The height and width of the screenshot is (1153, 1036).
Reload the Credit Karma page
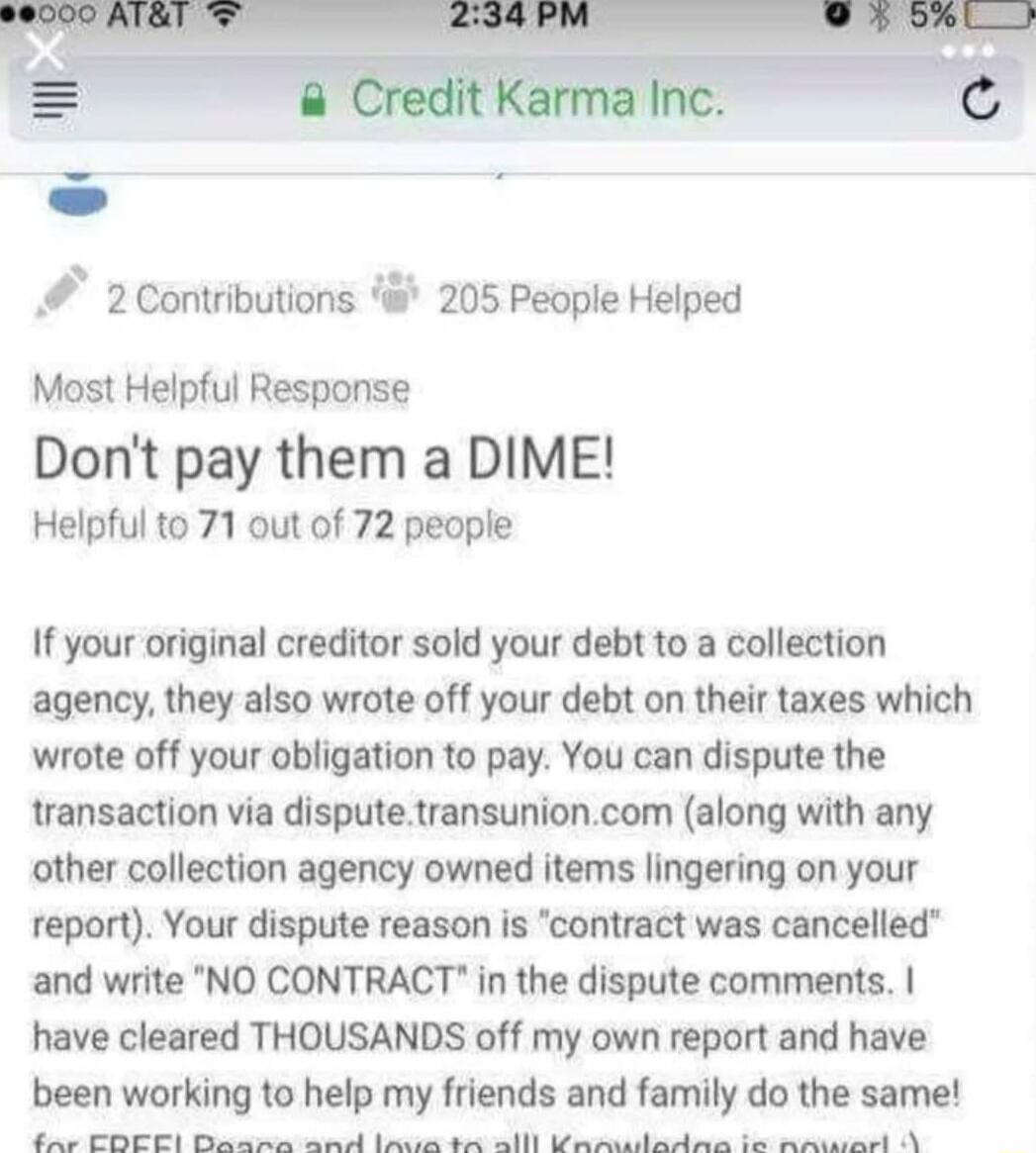point(981,101)
